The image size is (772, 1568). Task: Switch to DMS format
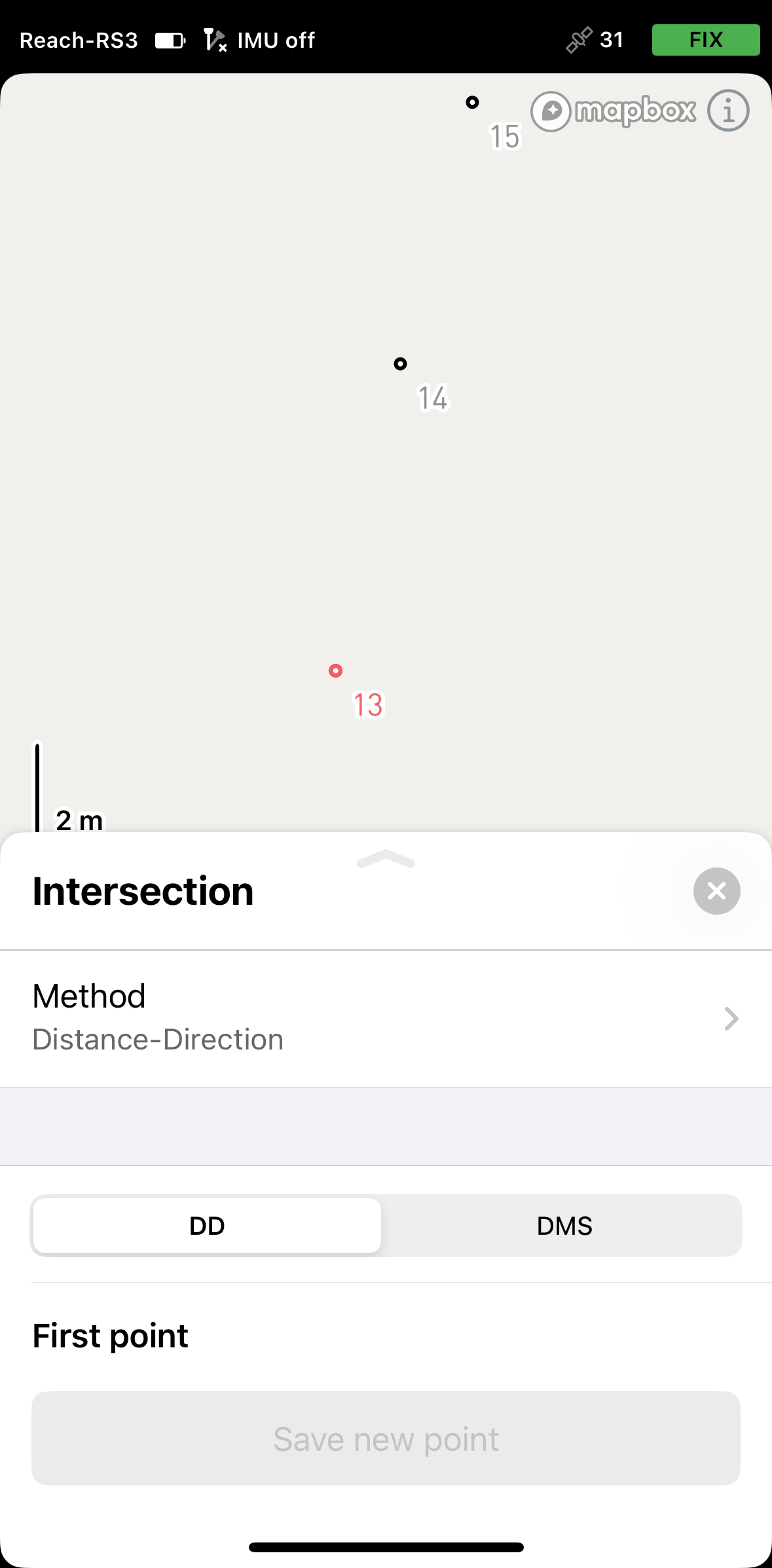coord(564,1226)
